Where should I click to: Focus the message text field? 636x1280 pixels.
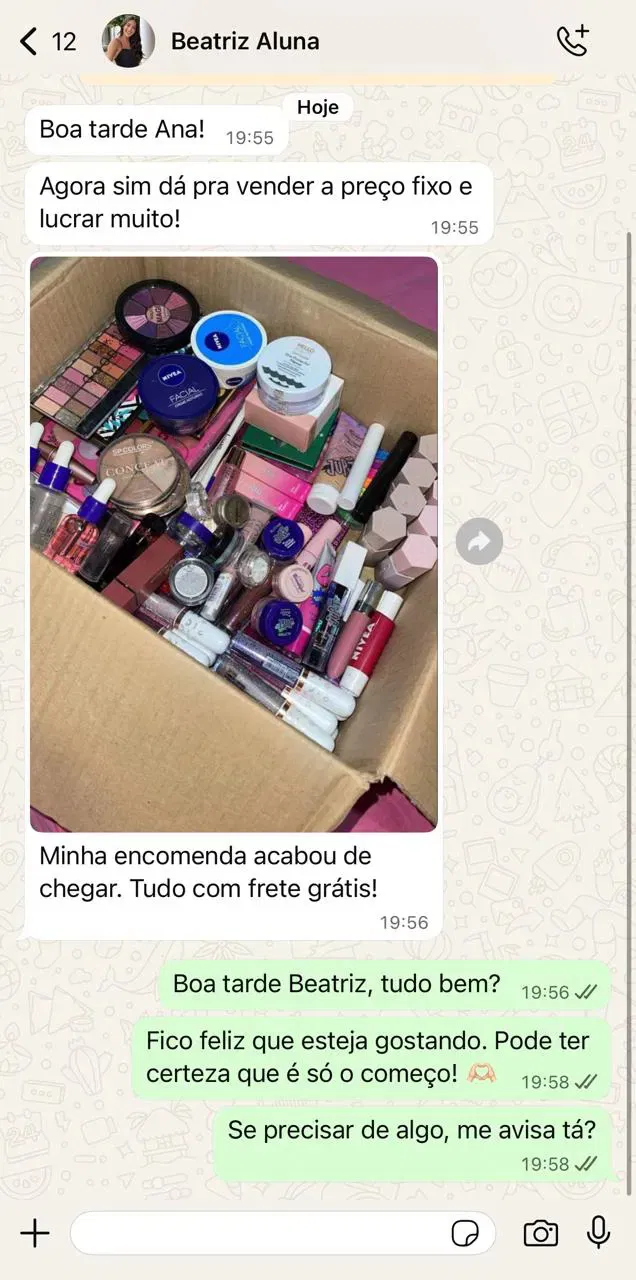coord(260,1233)
